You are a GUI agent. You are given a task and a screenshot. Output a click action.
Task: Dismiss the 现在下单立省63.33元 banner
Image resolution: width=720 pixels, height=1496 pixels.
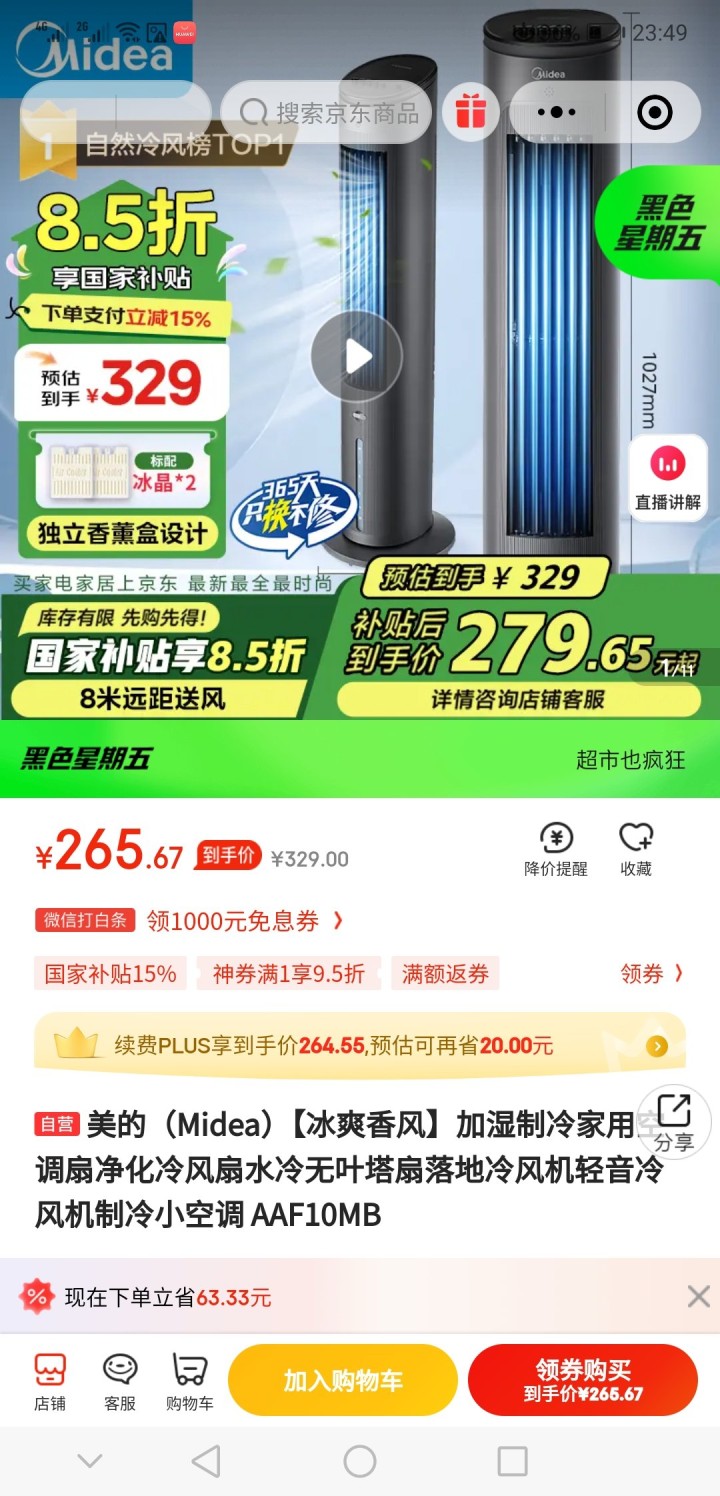pyautogui.click(x=698, y=1297)
